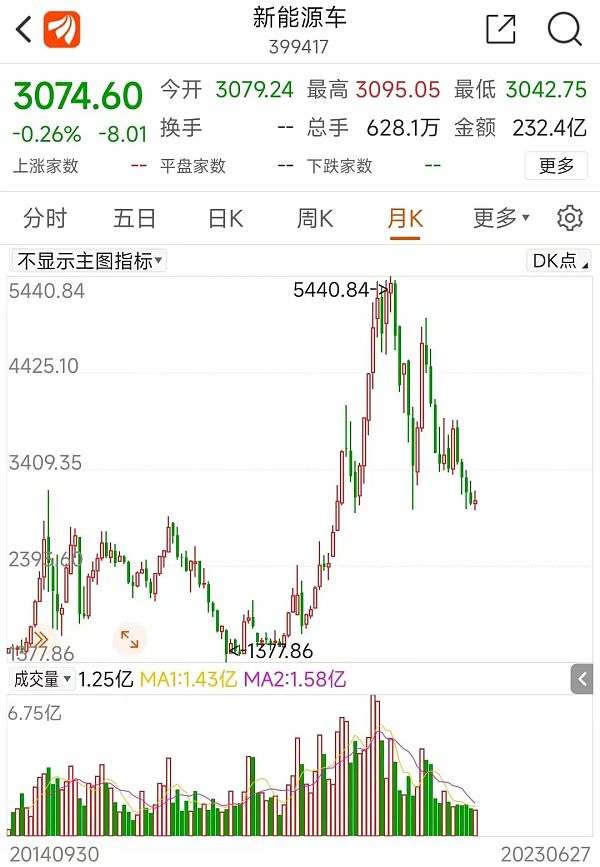Select the 日K chart tab
Screen dimensions: 600x867
point(225,218)
